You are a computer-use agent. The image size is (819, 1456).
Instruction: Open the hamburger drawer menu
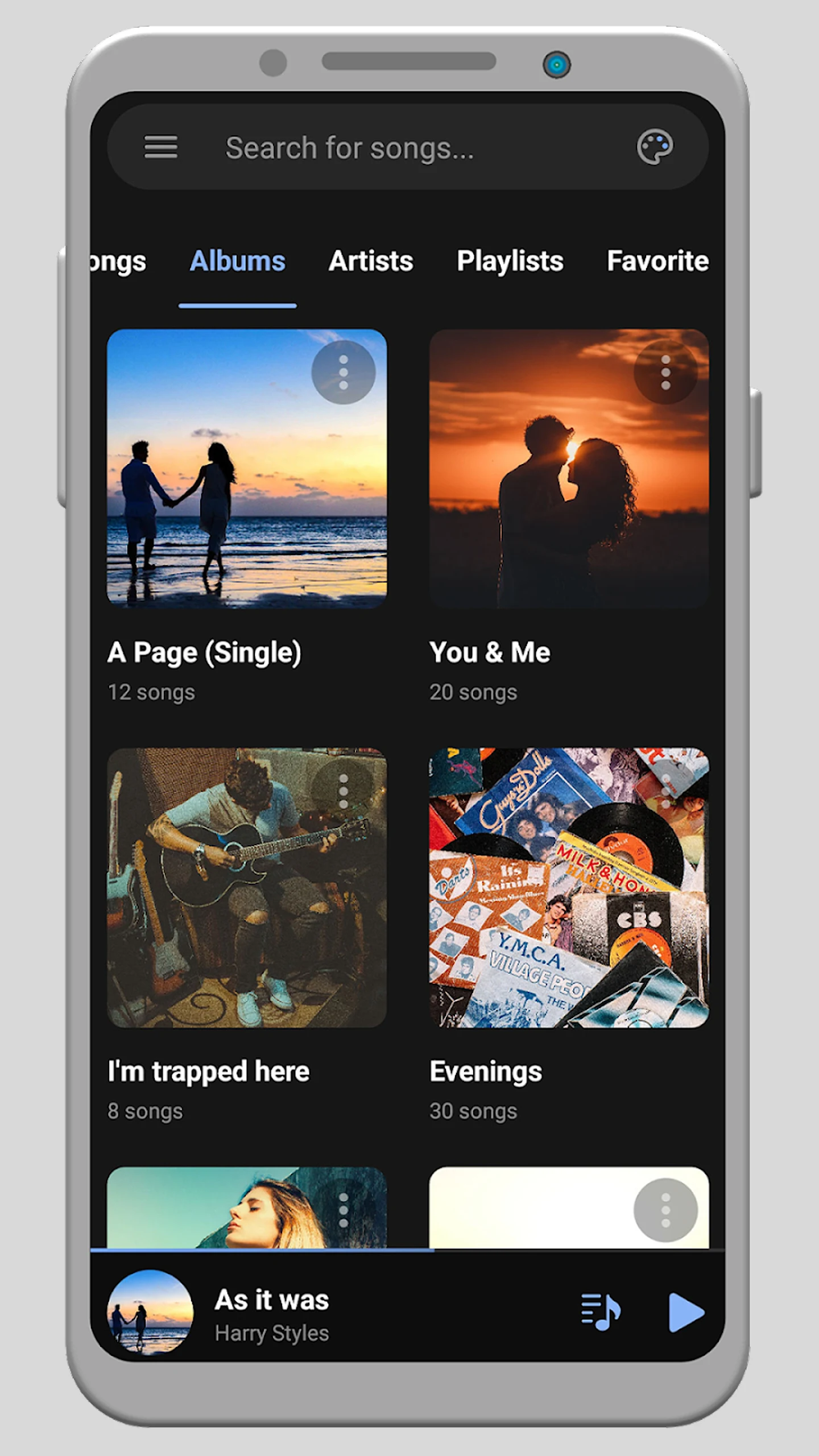(x=160, y=147)
